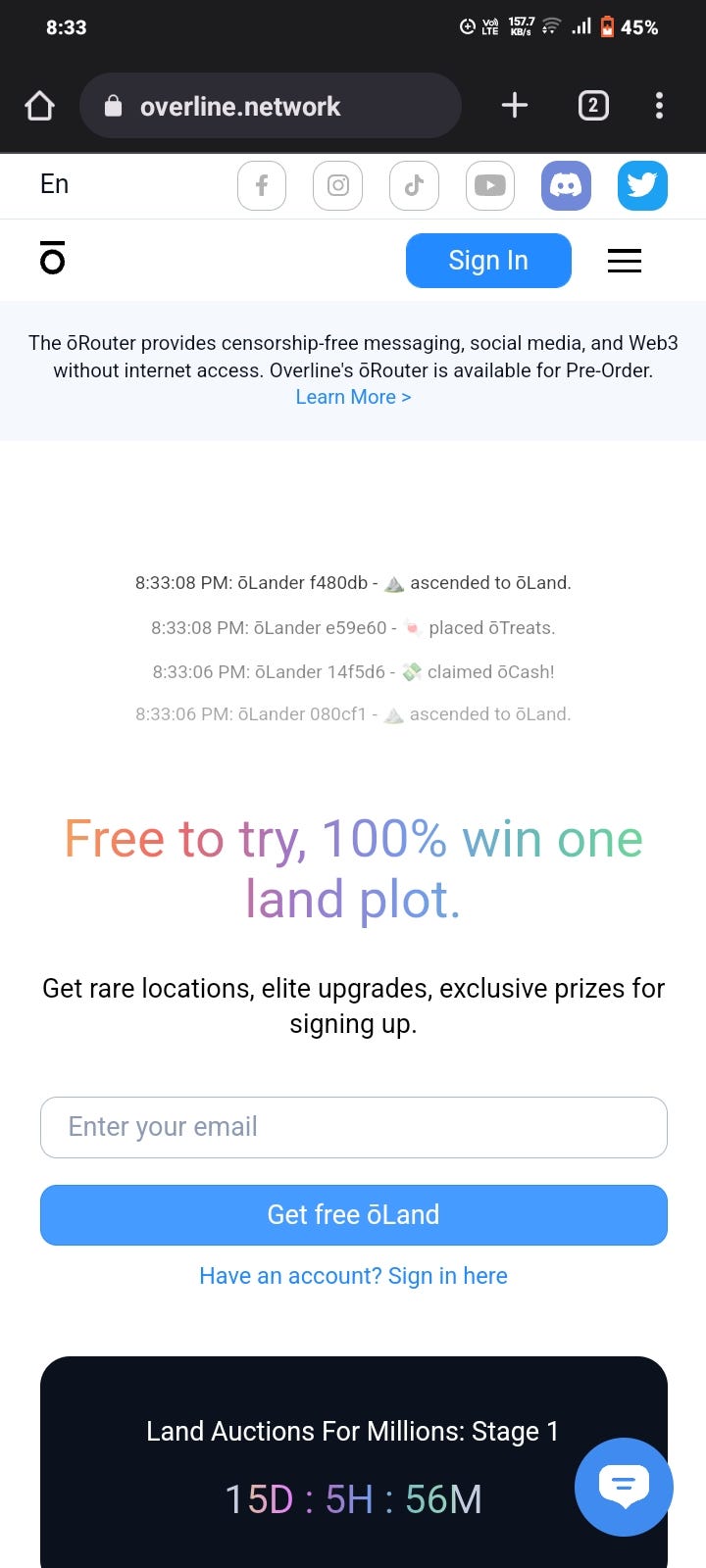
Task: Open Overline's Twitter profile
Action: (x=642, y=185)
